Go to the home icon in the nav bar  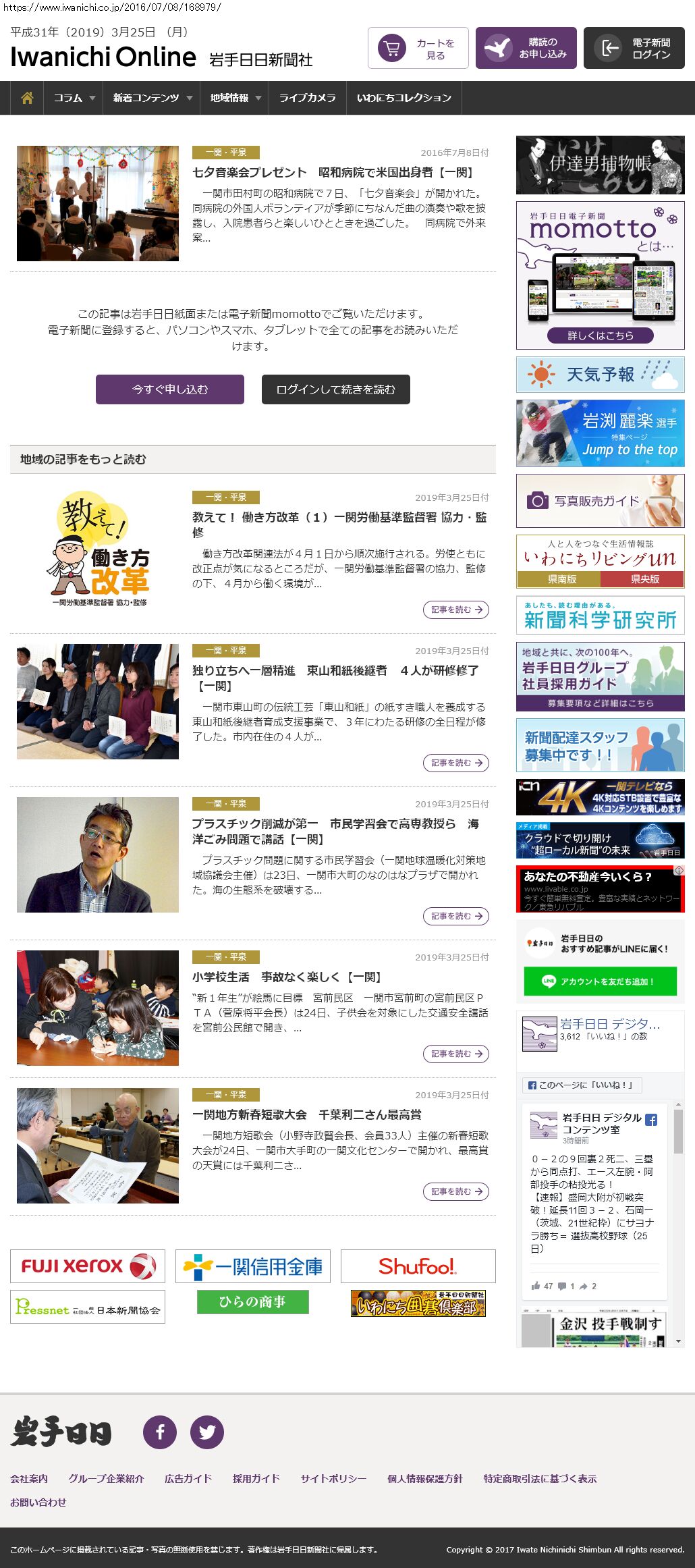(27, 98)
